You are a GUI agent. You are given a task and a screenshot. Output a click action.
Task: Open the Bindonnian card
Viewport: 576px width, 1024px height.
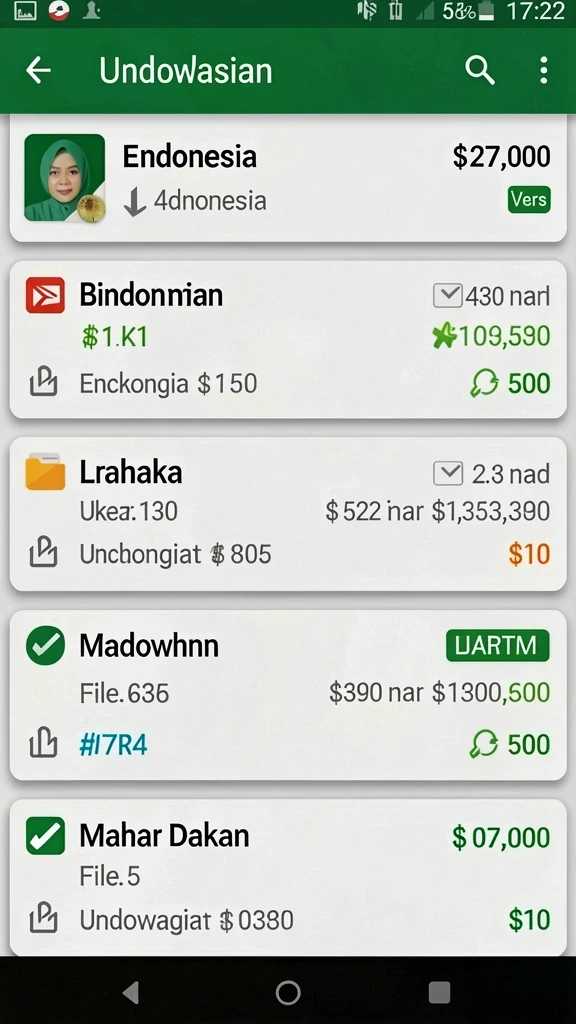point(288,340)
